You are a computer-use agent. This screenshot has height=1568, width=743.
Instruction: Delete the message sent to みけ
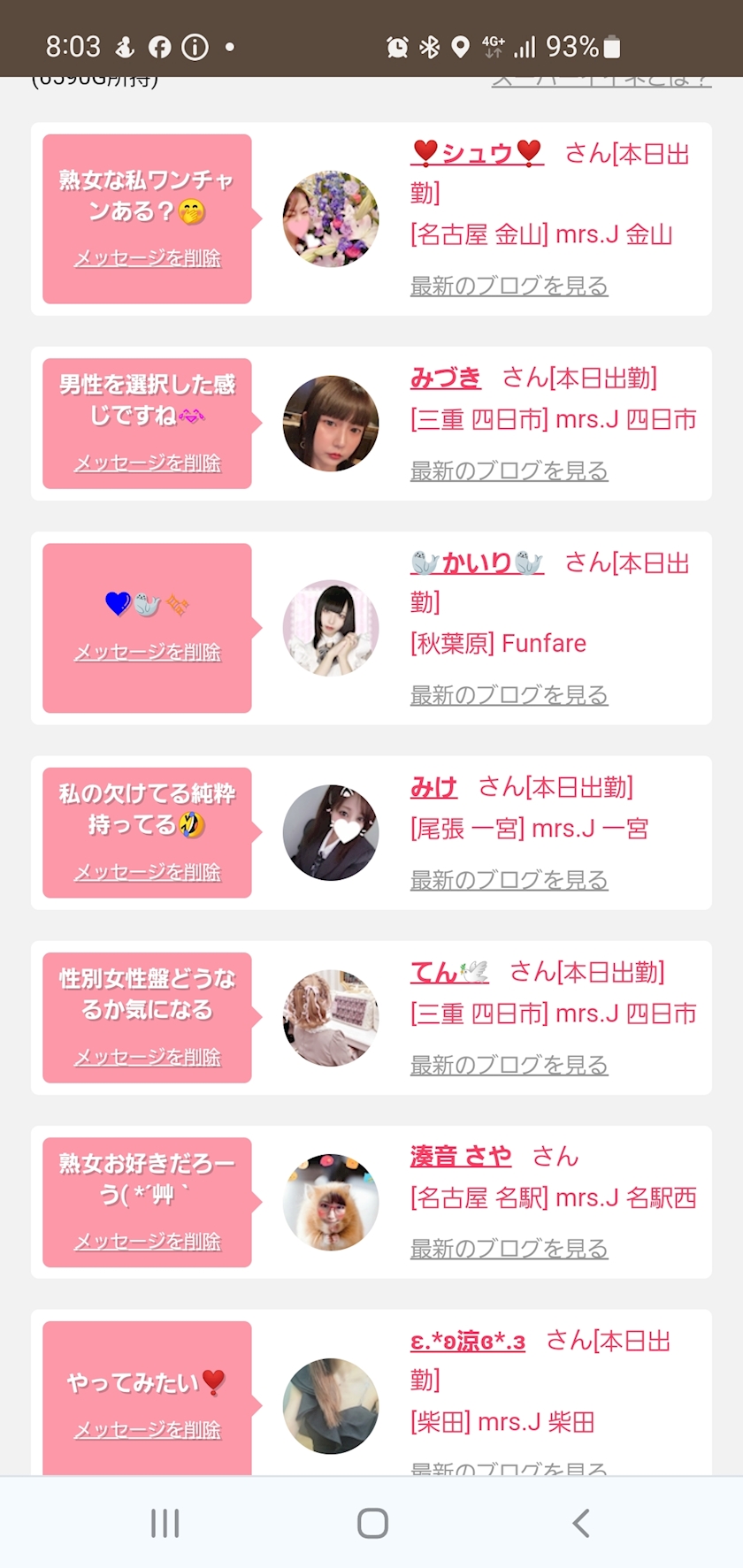pyautogui.click(x=147, y=872)
